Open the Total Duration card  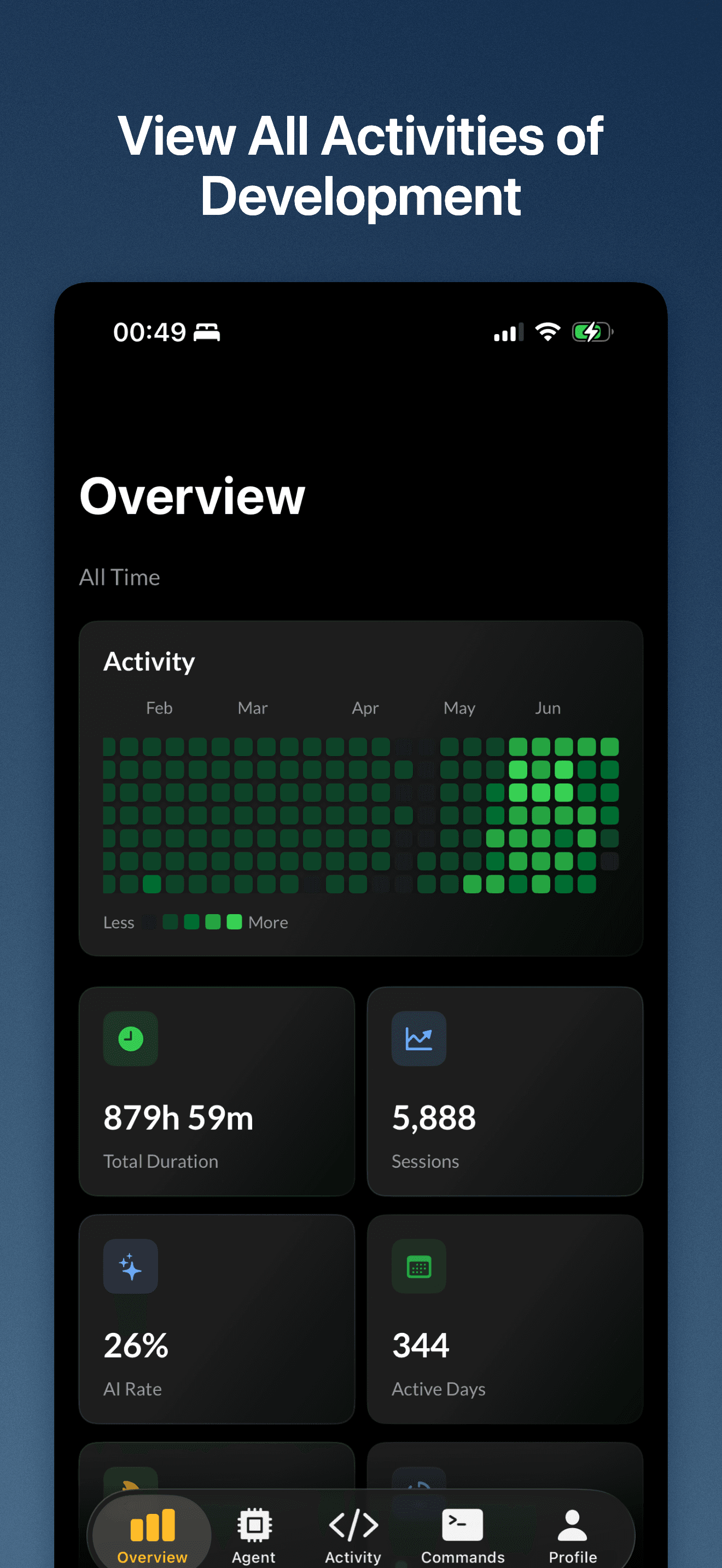216,1090
